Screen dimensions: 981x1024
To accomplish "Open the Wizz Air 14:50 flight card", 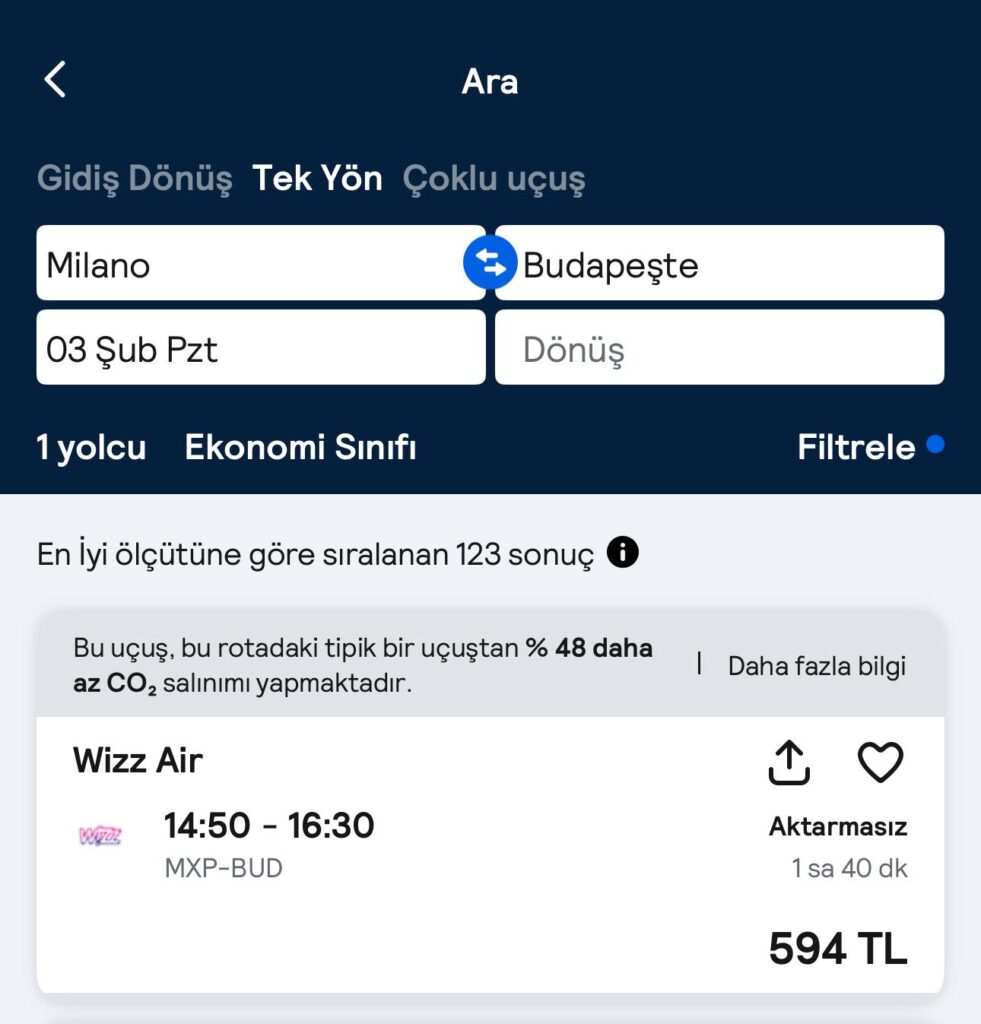I will click(450, 880).
